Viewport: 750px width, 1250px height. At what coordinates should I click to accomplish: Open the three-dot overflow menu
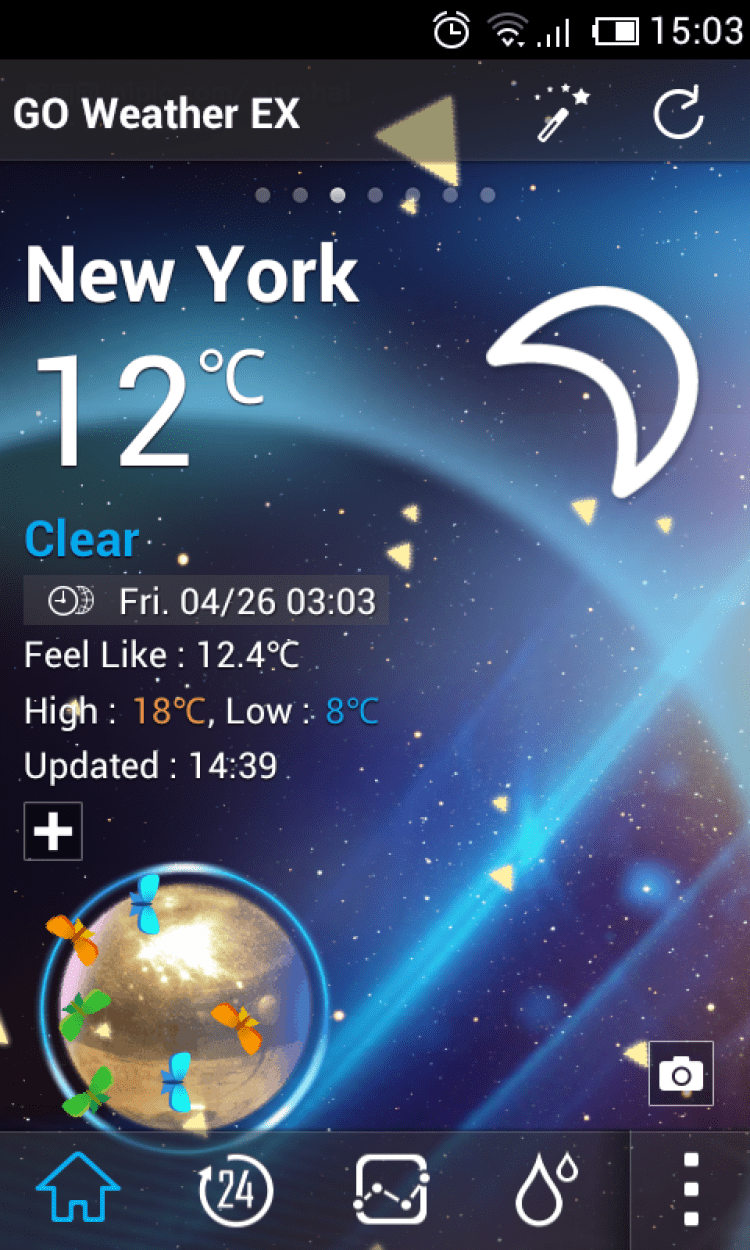pyautogui.click(x=690, y=1190)
